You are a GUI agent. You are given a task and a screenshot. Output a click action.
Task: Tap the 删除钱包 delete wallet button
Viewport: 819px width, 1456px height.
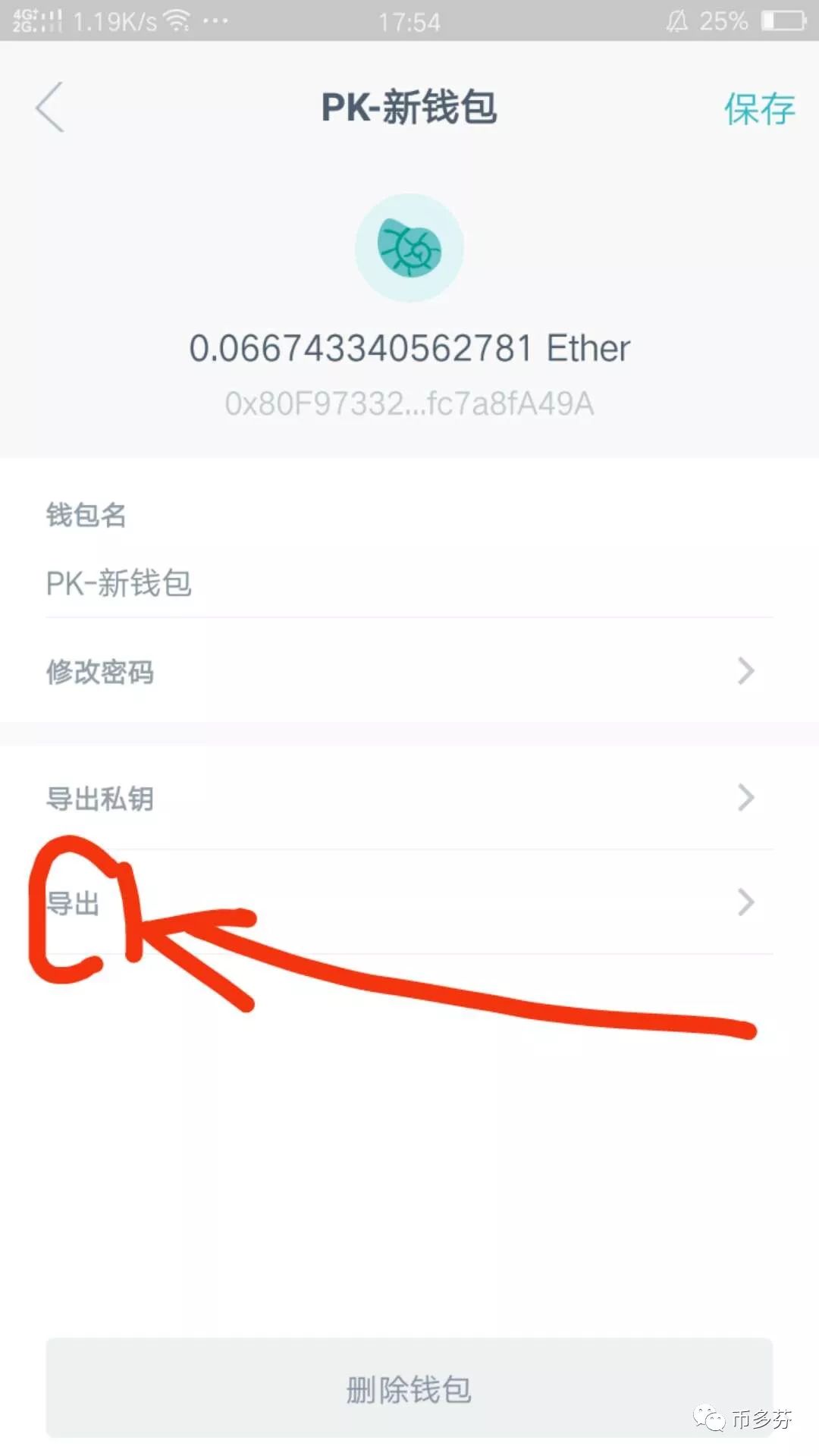(x=409, y=1388)
